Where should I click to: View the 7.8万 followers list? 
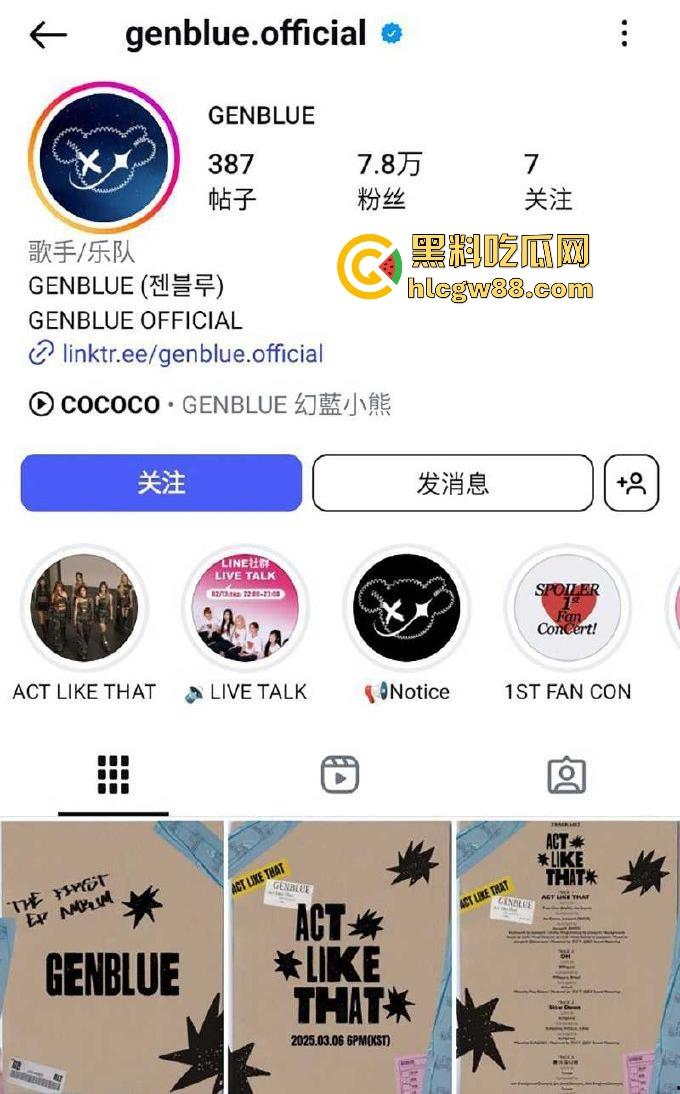[388, 180]
